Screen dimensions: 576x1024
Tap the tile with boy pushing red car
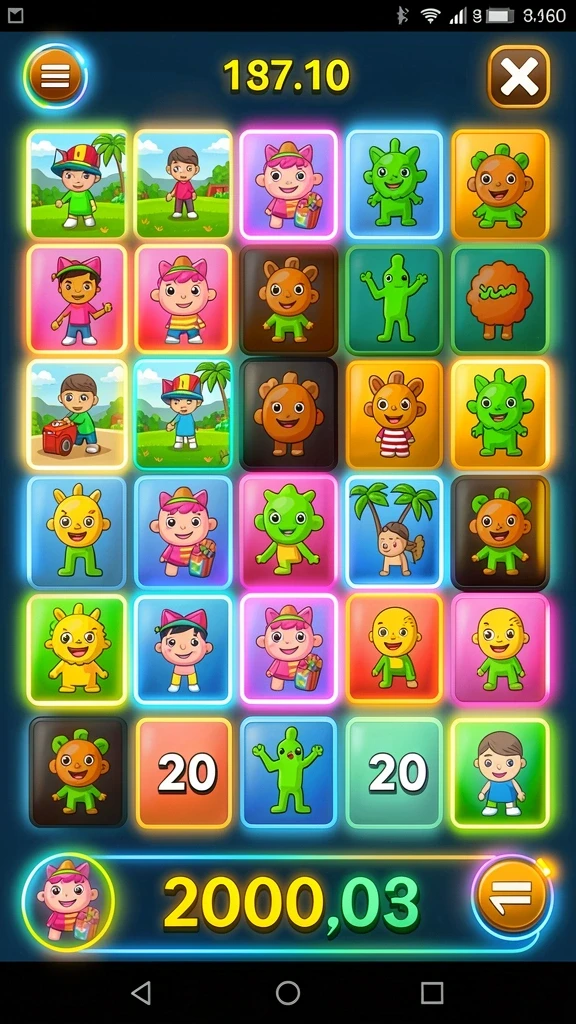(77, 415)
